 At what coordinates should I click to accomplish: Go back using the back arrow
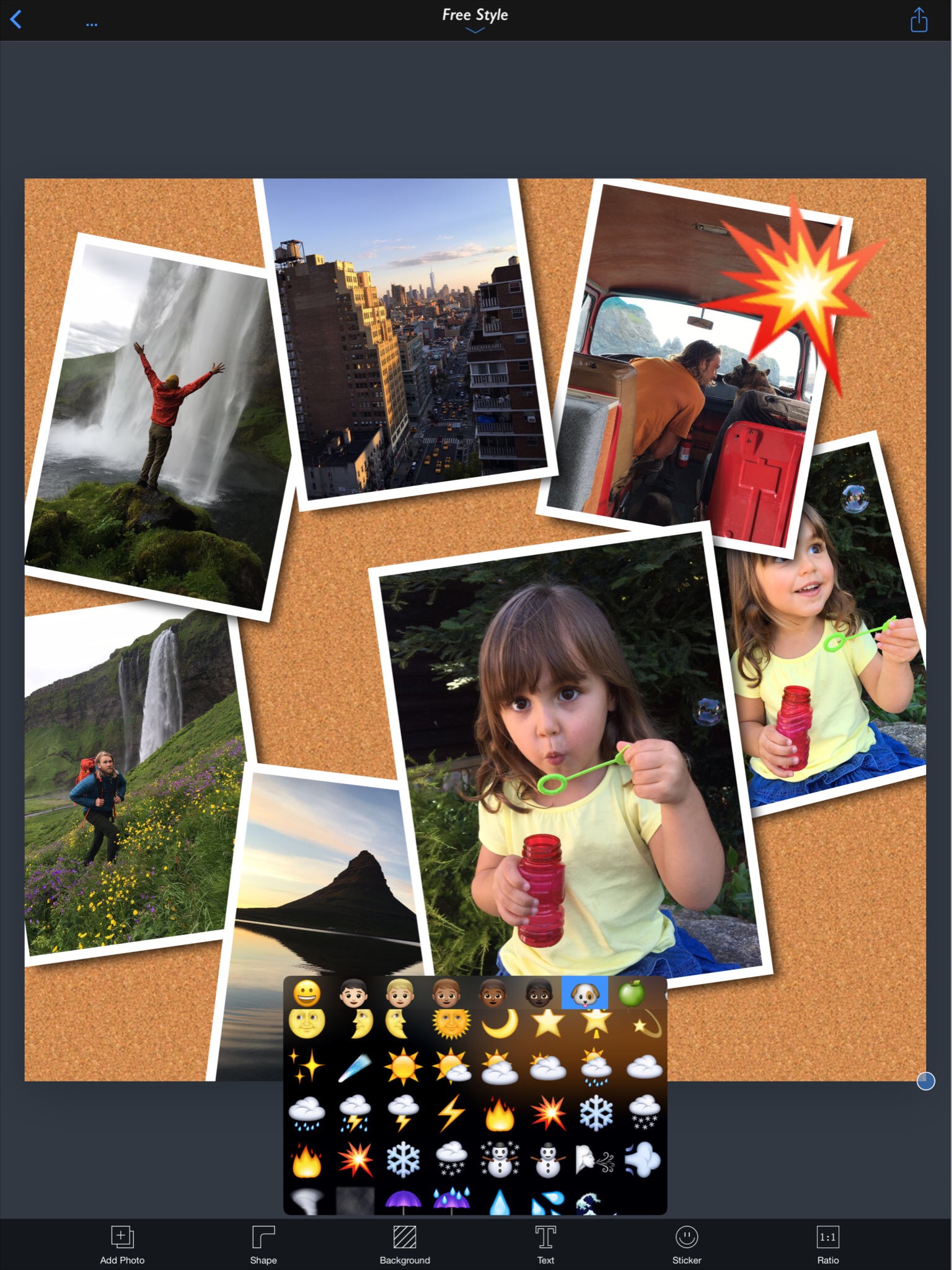(x=17, y=20)
